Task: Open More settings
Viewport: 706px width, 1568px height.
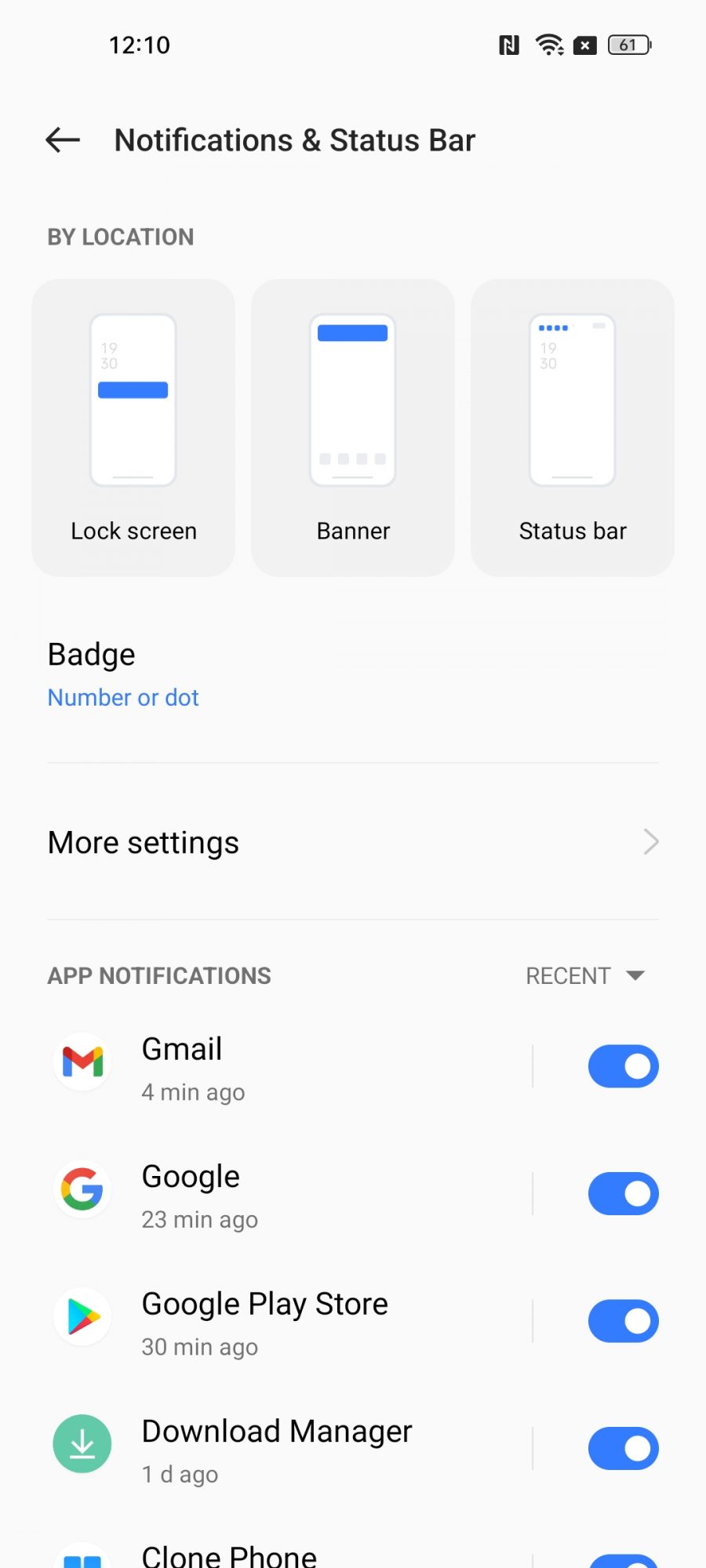Action: 353,842
